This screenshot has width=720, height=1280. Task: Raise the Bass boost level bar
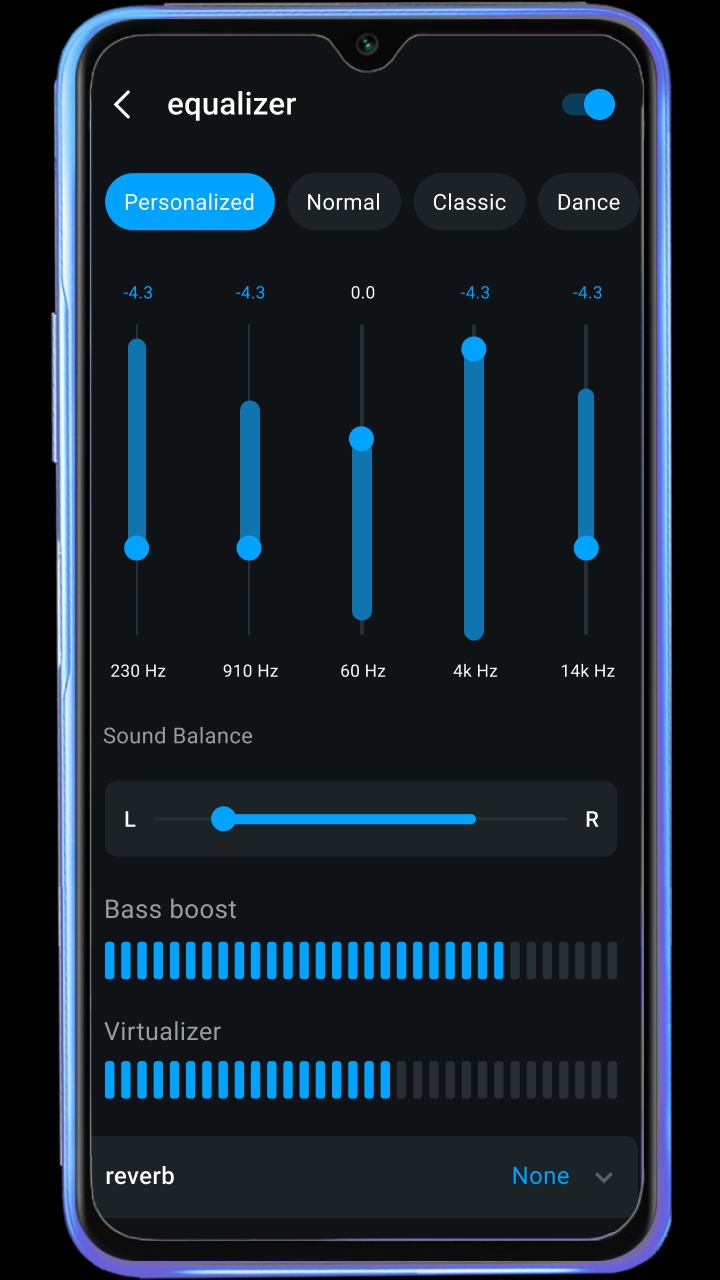click(x=361, y=960)
